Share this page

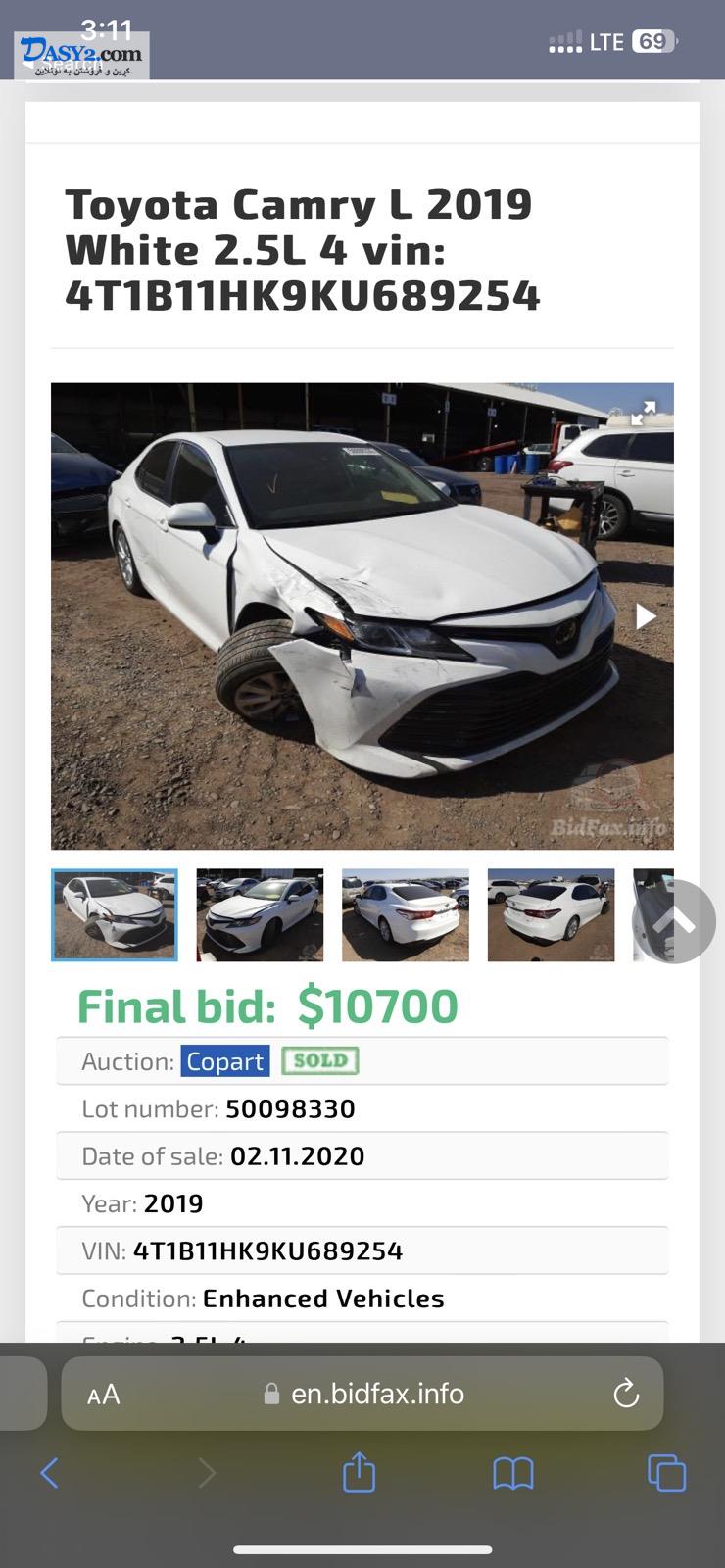click(x=359, y=1472)
